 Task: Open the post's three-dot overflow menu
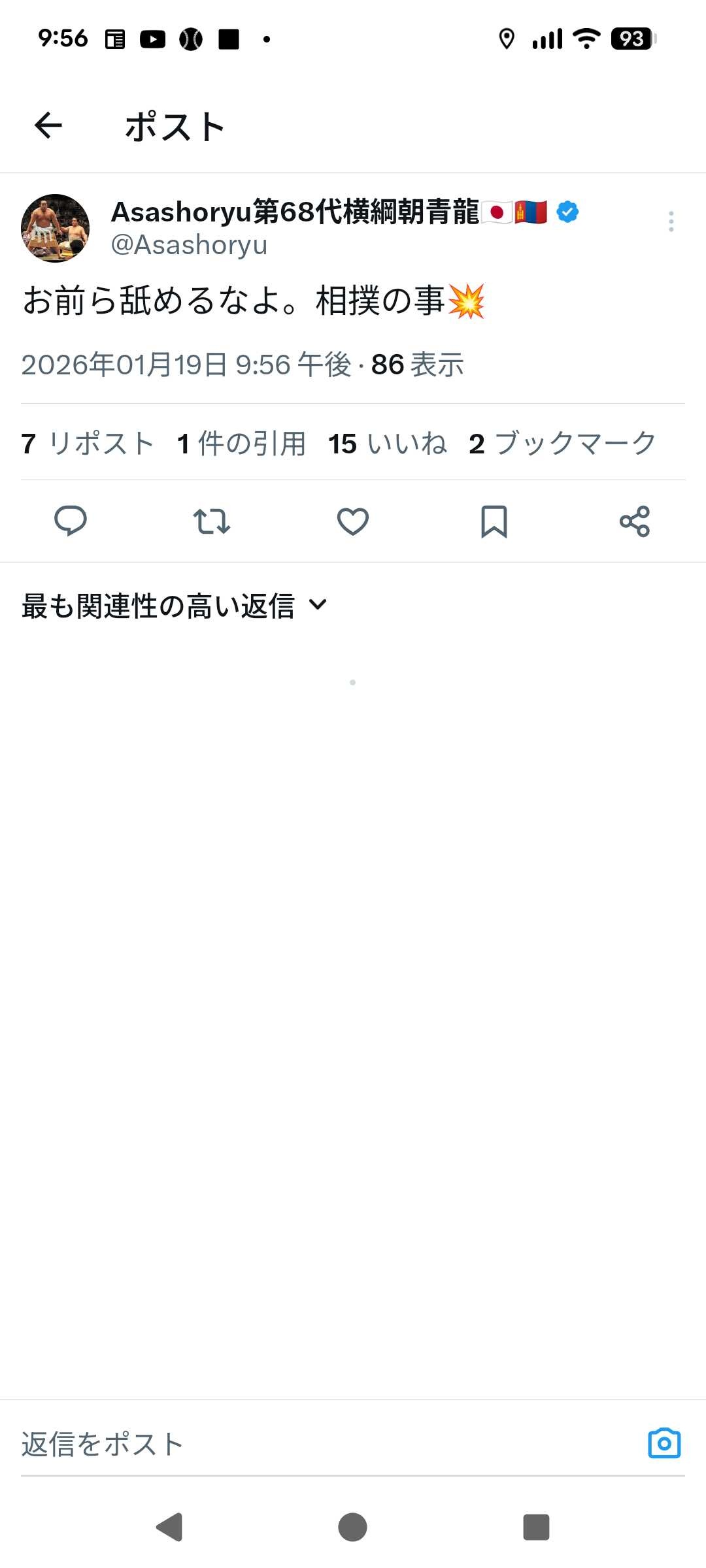pos(671,221)
